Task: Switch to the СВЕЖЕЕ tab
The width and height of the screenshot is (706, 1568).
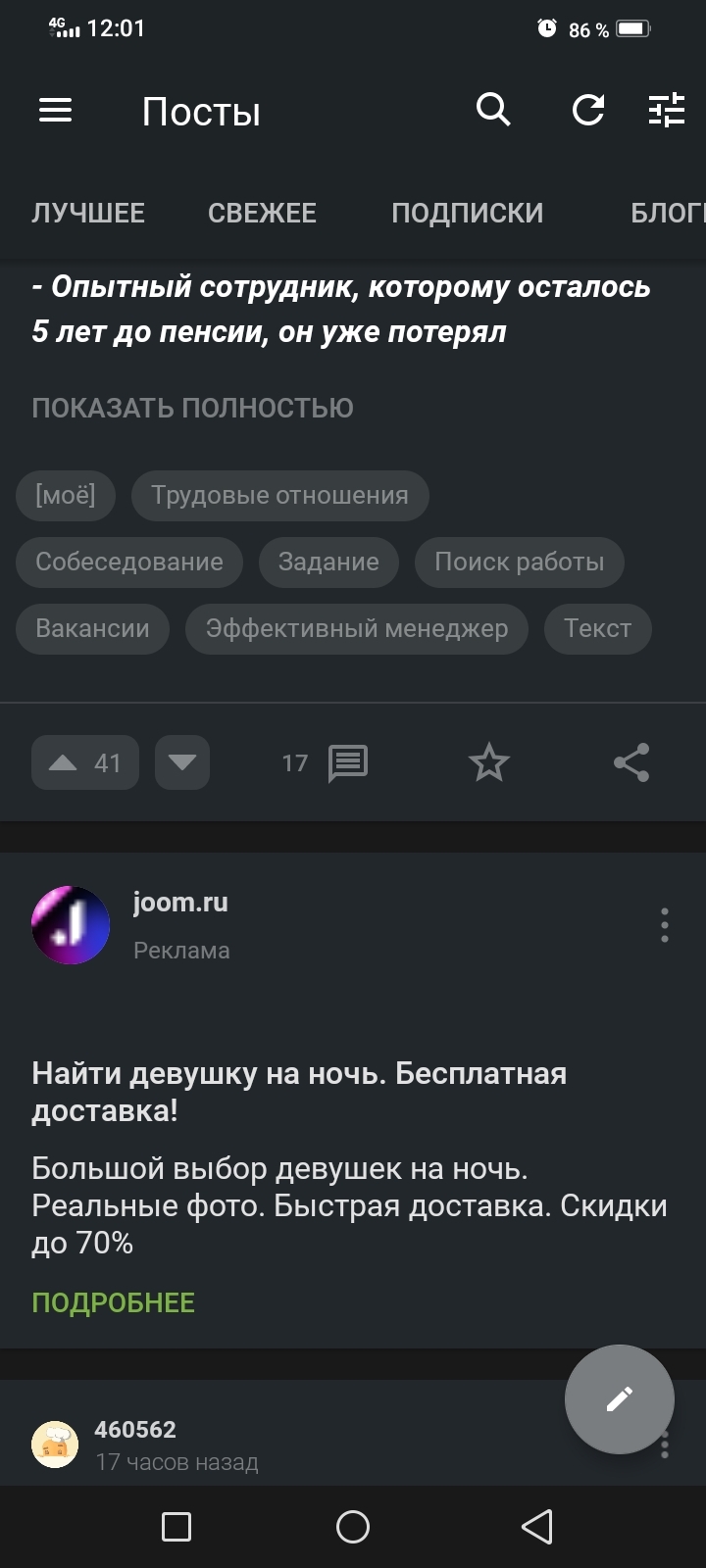Action: pyautogui.click(x=262, y=213)
